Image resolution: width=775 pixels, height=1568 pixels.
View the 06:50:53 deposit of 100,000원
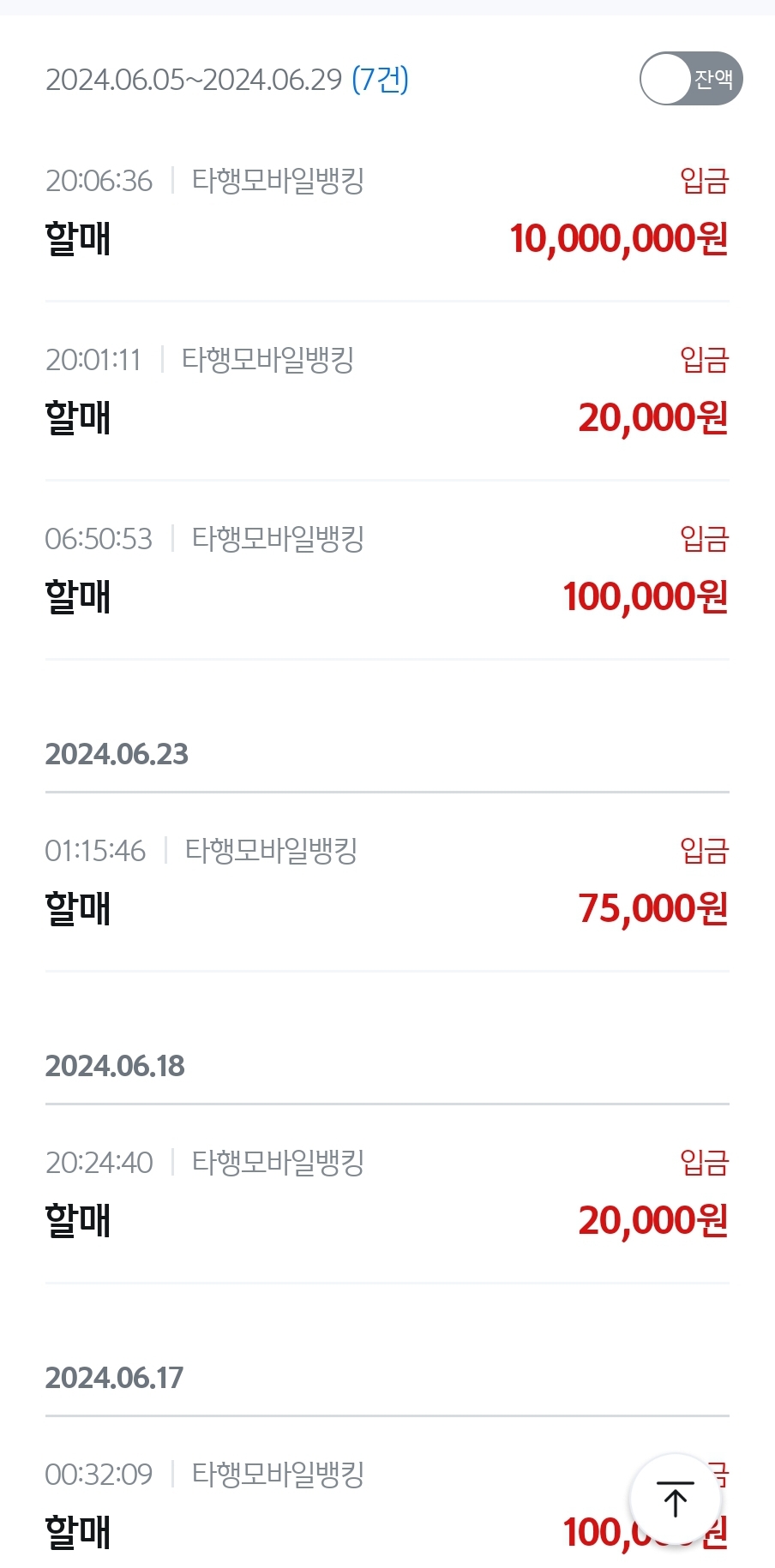(386, 570)
